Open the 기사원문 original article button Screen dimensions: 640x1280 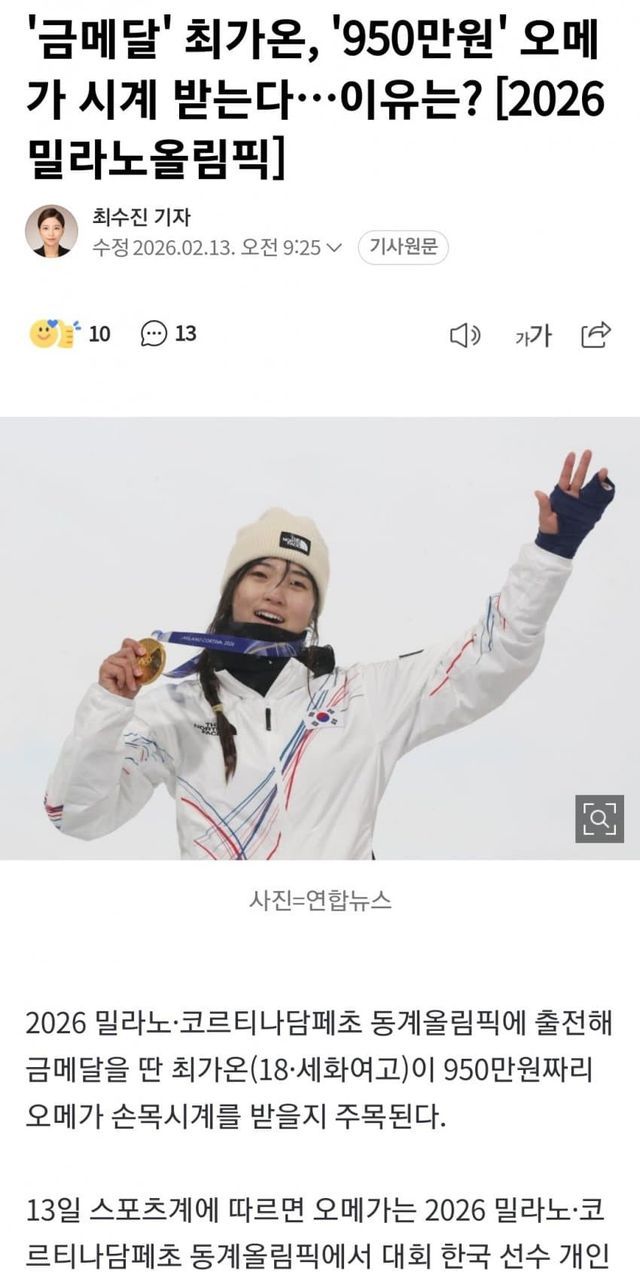pos(403,247)
